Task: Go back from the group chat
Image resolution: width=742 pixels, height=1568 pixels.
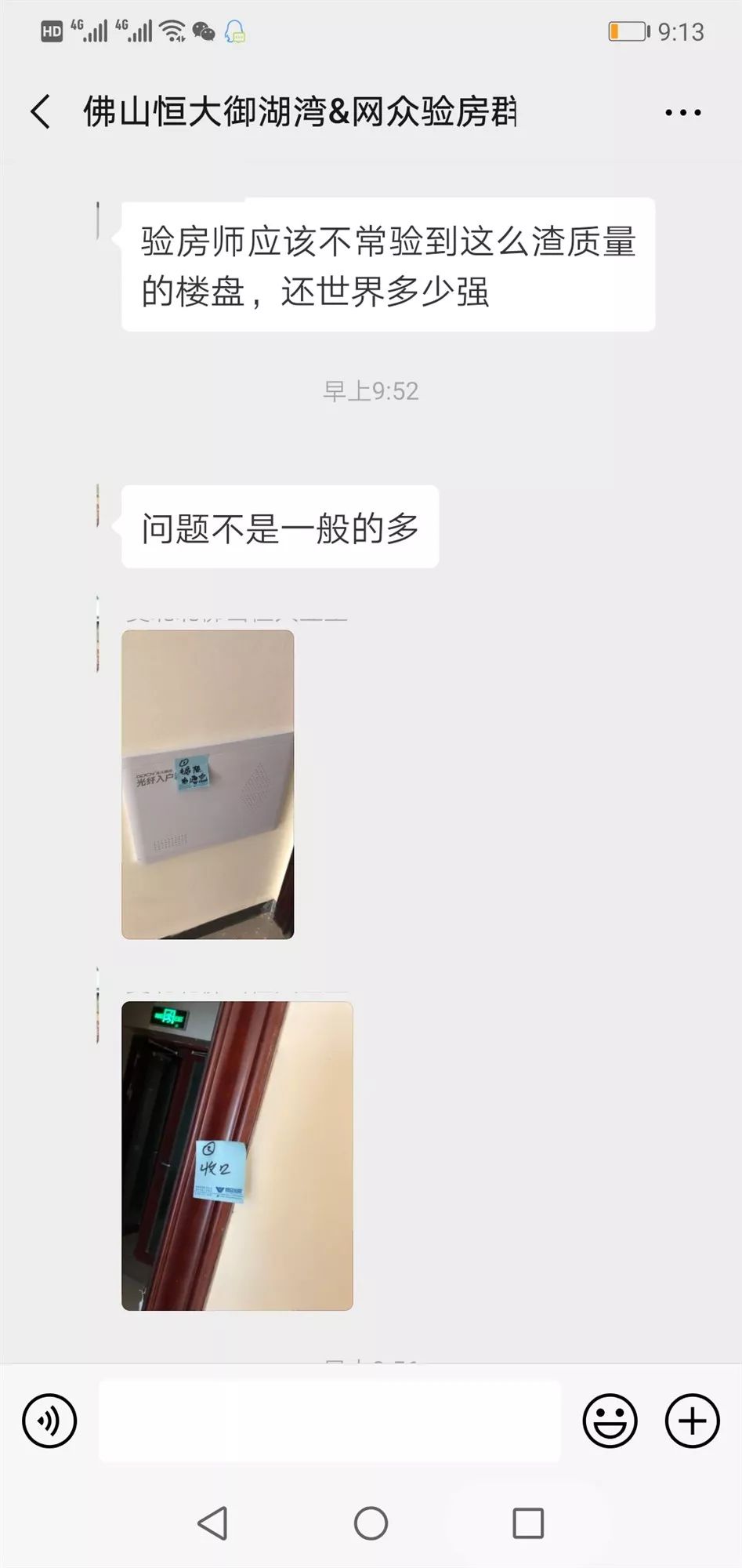Action: tap(41, 112)
